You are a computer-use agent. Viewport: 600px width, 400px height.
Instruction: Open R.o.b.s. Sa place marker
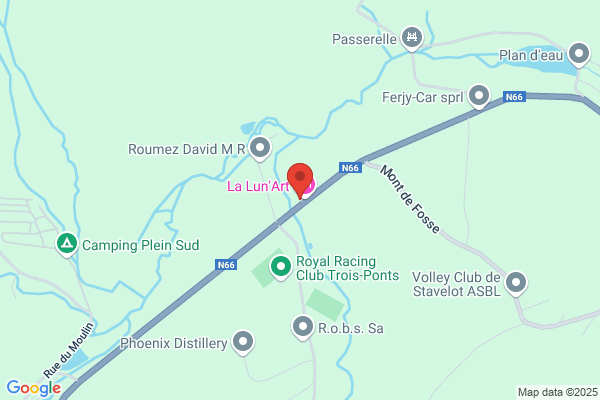(303, 327)
